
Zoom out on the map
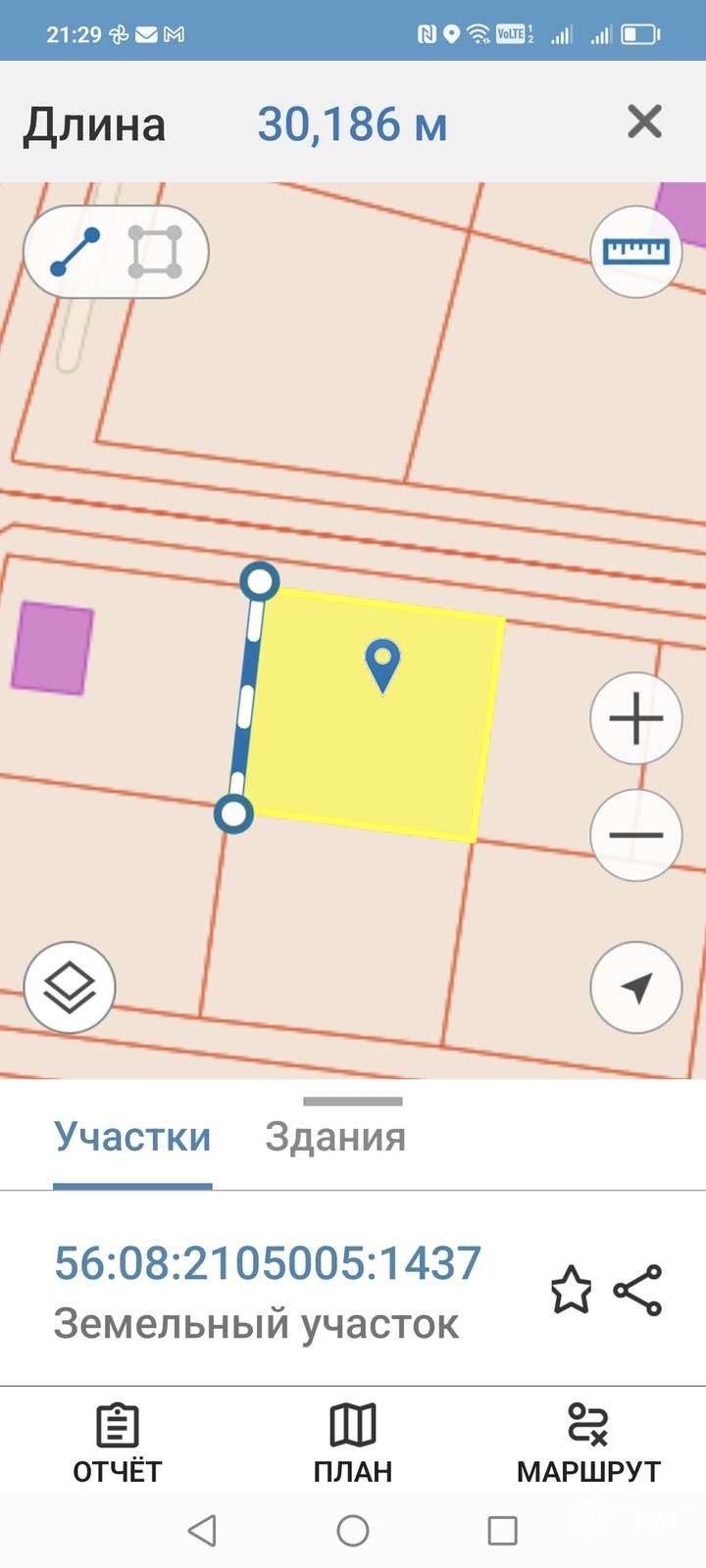(x=636, y=835)
